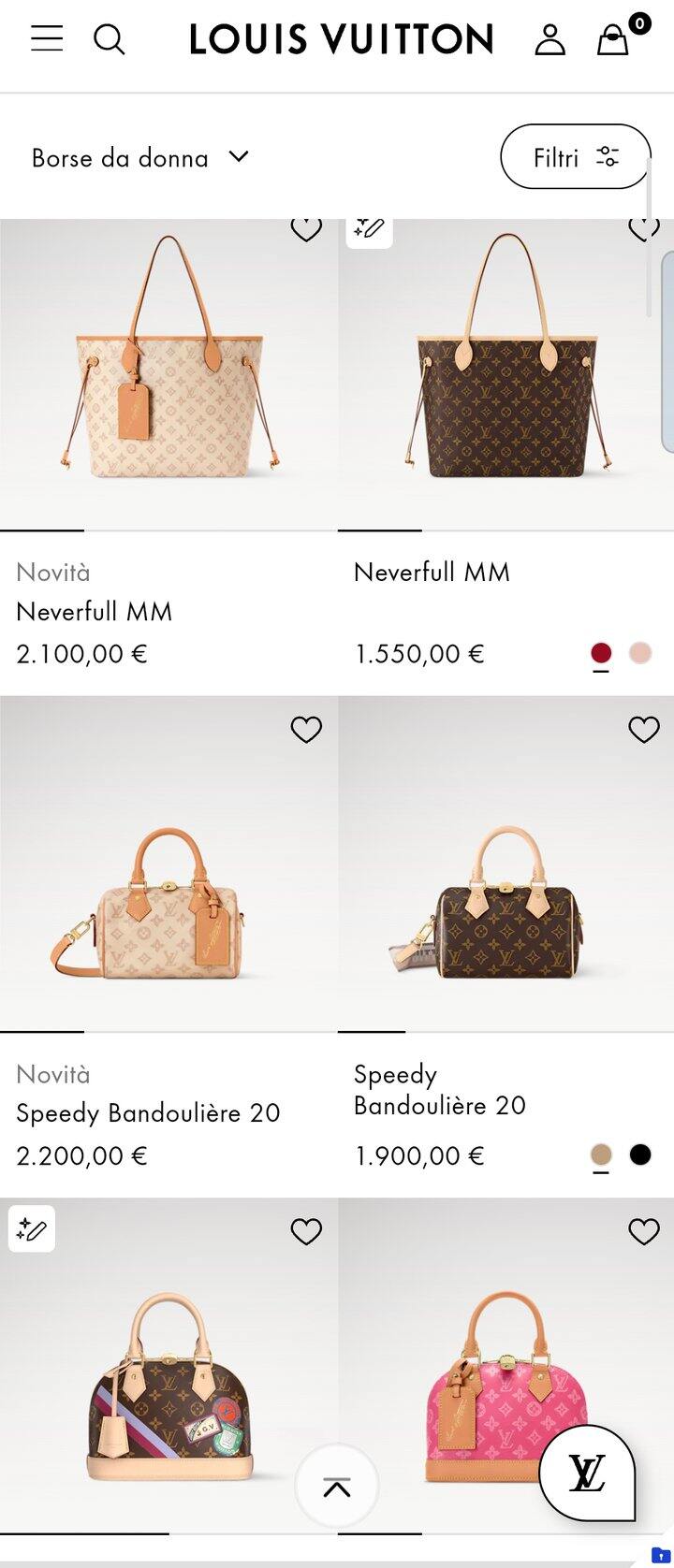
Task: Open the LV chat assistant bubble
Action: click(x=587, y=1474)
